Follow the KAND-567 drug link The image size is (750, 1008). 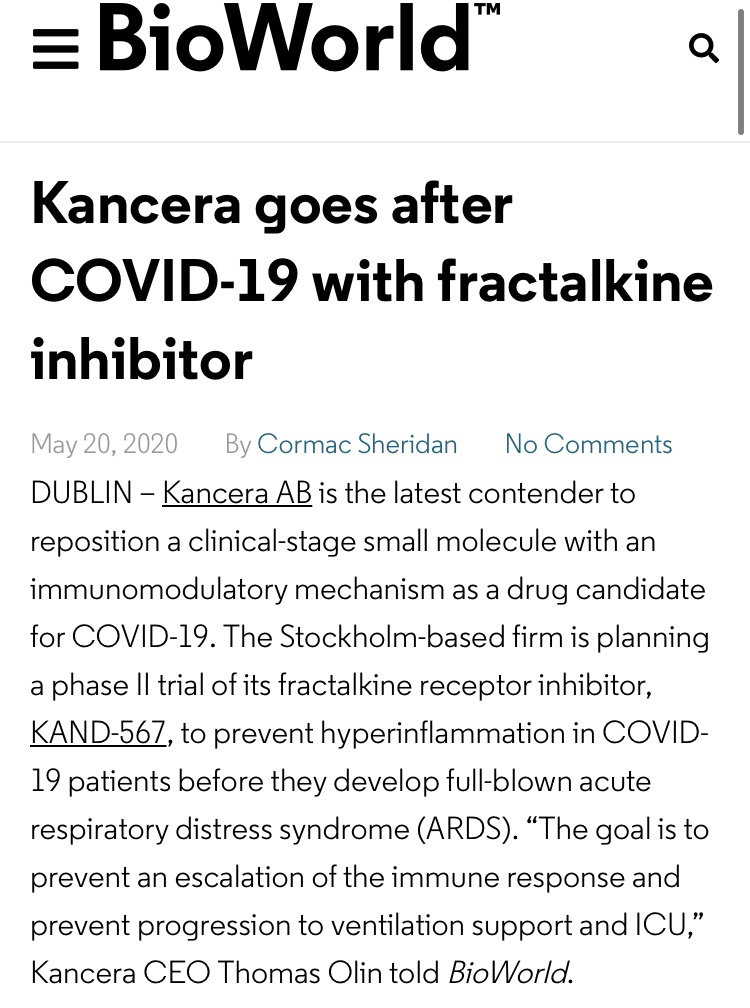(x=98, y=733)
